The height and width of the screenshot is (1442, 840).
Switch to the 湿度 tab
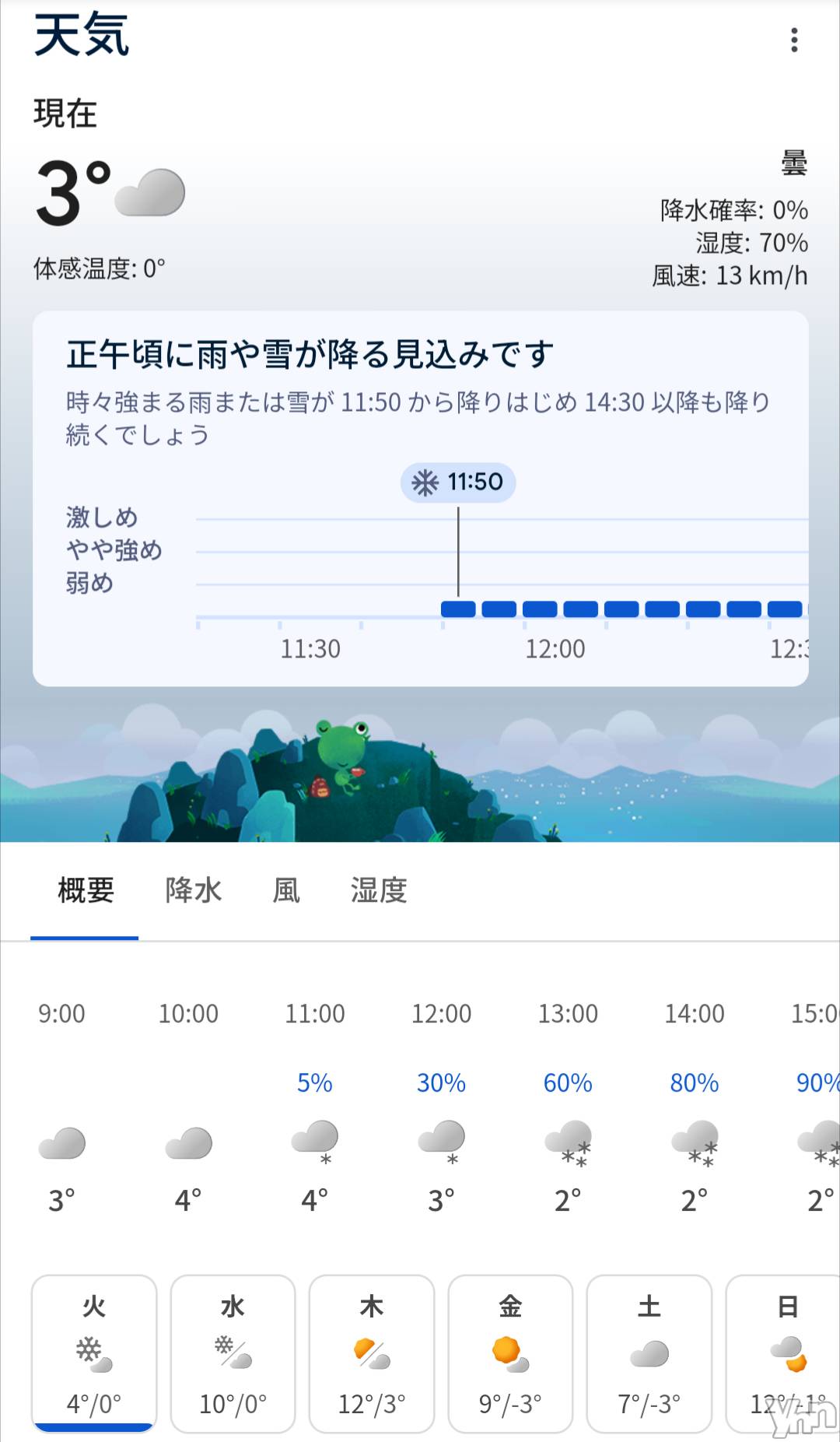379,890
